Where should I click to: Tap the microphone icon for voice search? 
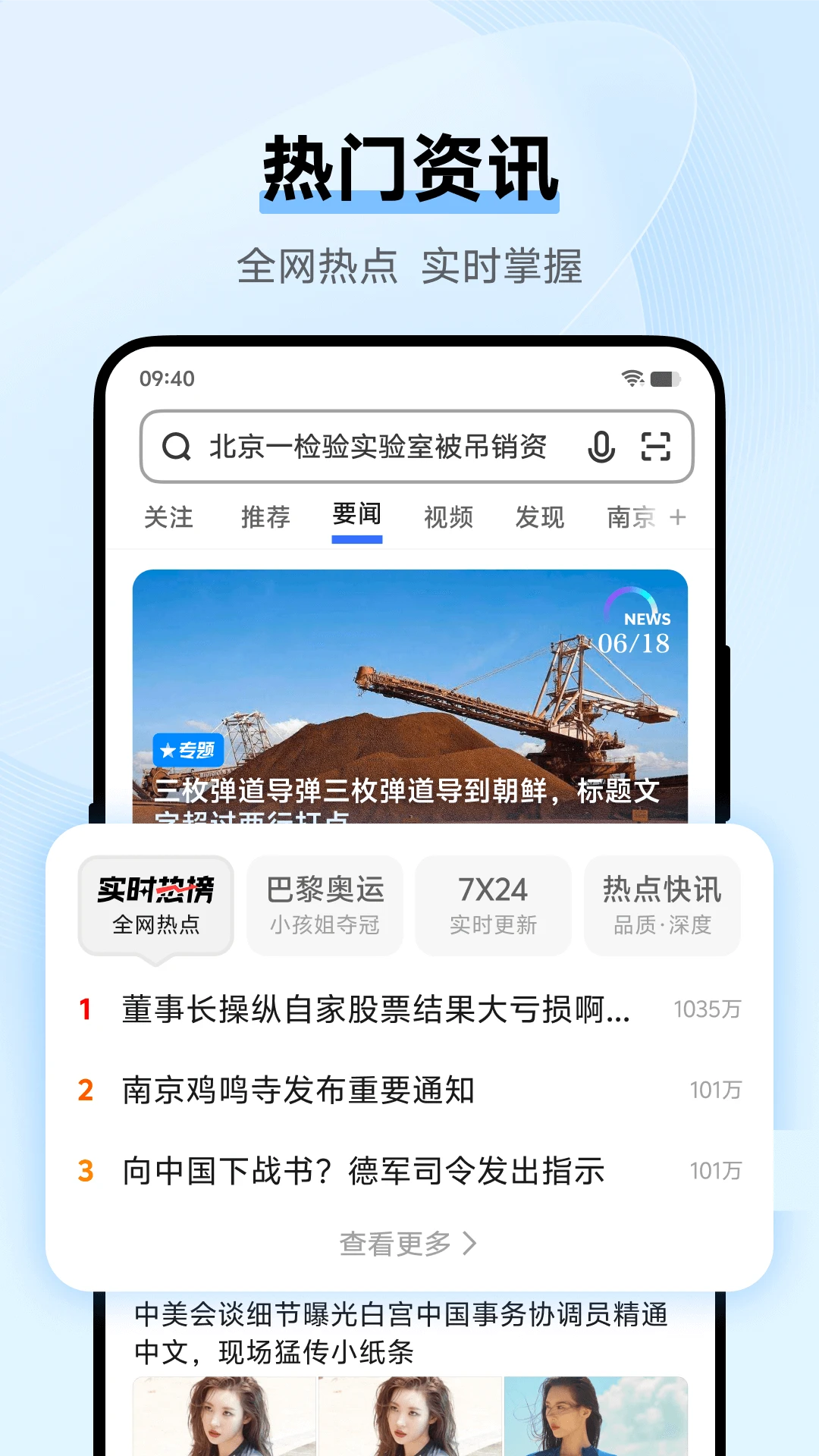pos(601,447)
